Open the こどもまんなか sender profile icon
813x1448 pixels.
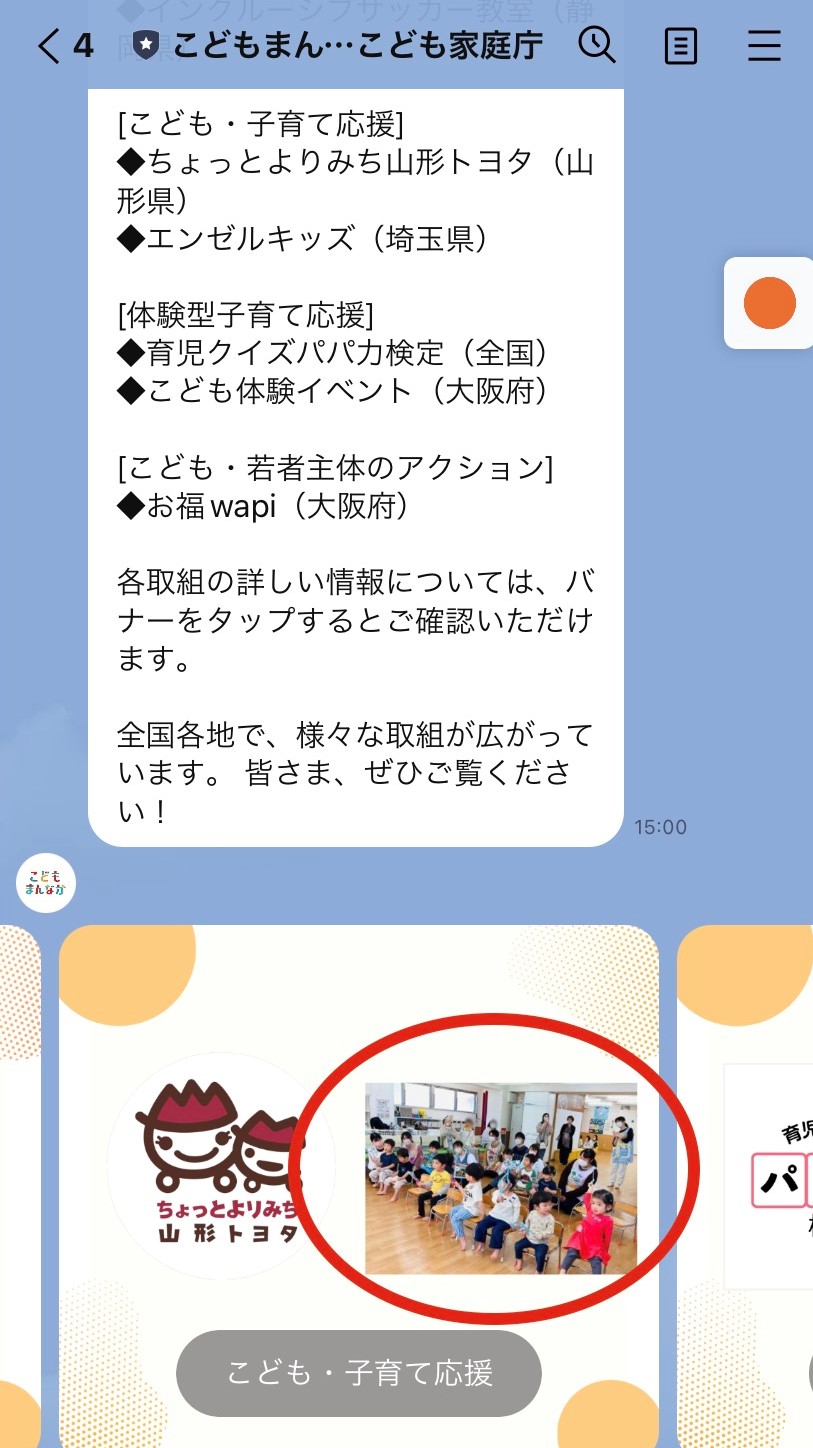tap(46, 883)
